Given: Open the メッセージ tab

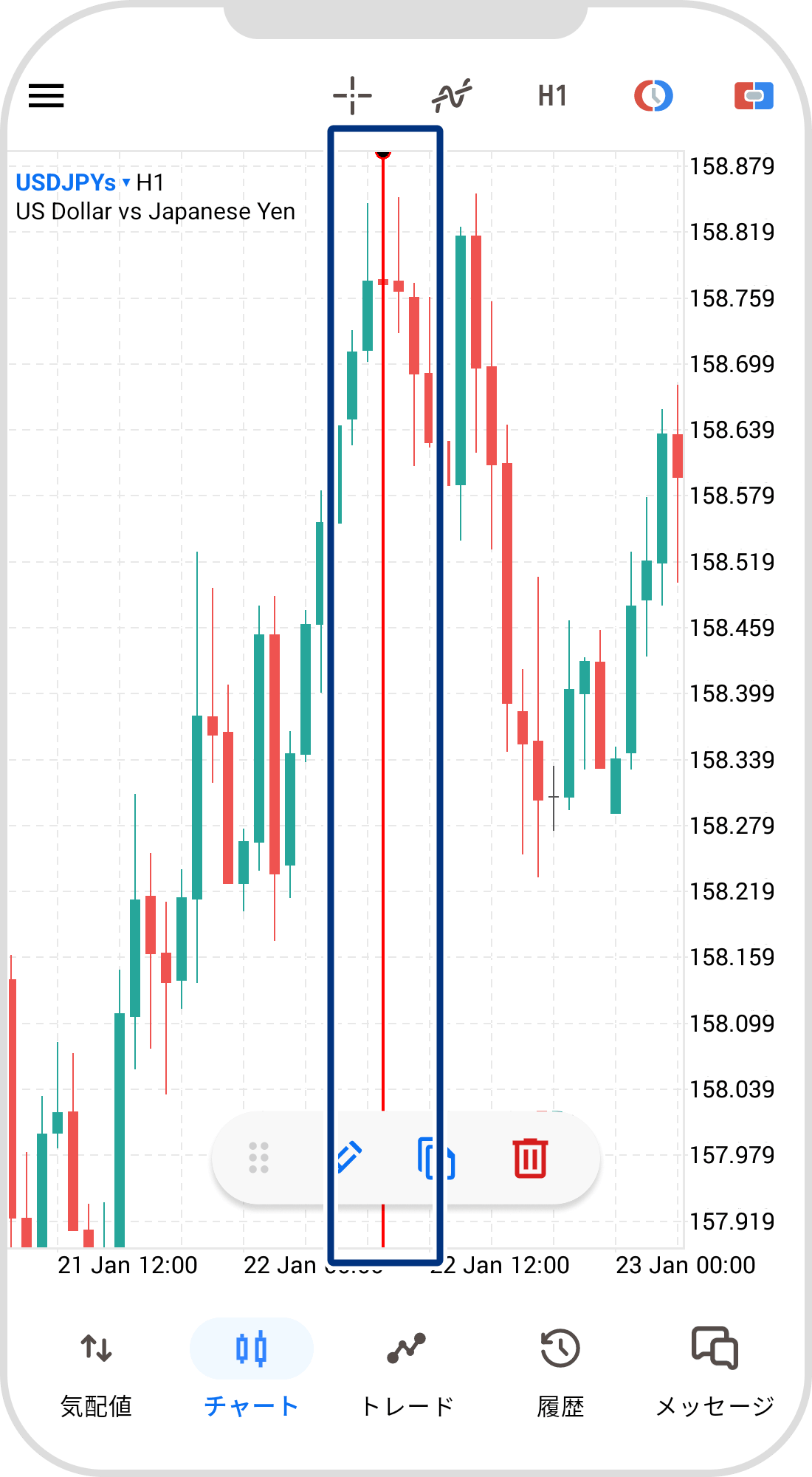Looking at the screenshot, I should click(715, 1371).
